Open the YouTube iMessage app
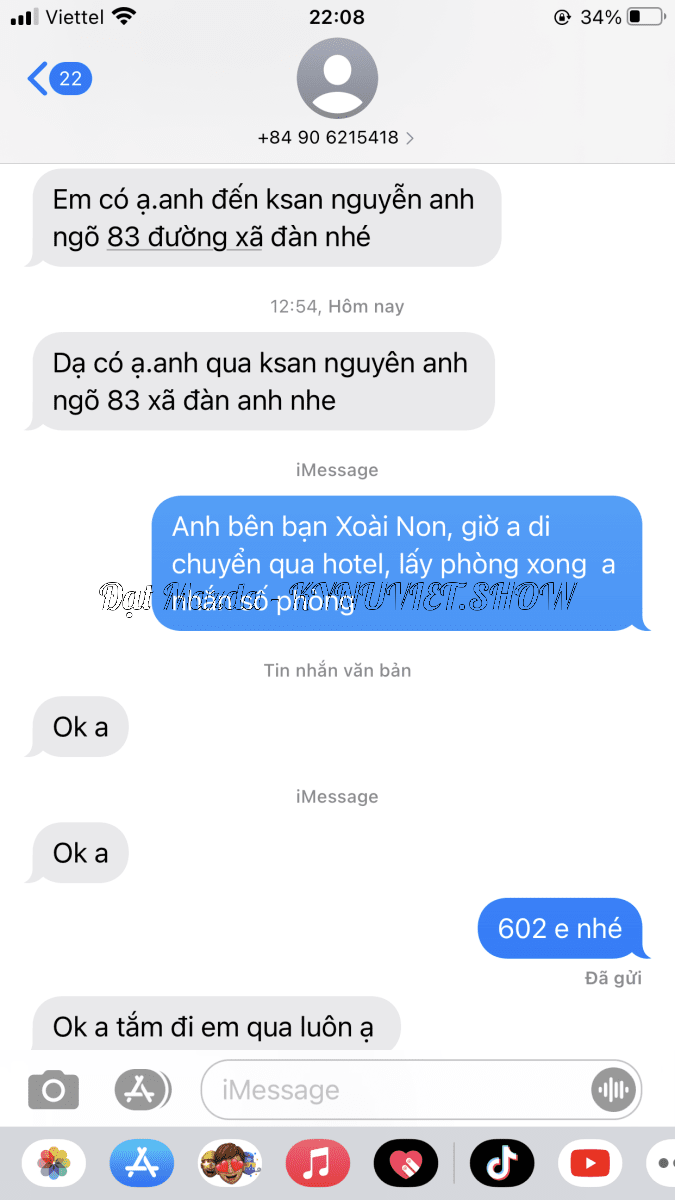The height and width of the screenshot is (1200, 675). click(590, 1163)
